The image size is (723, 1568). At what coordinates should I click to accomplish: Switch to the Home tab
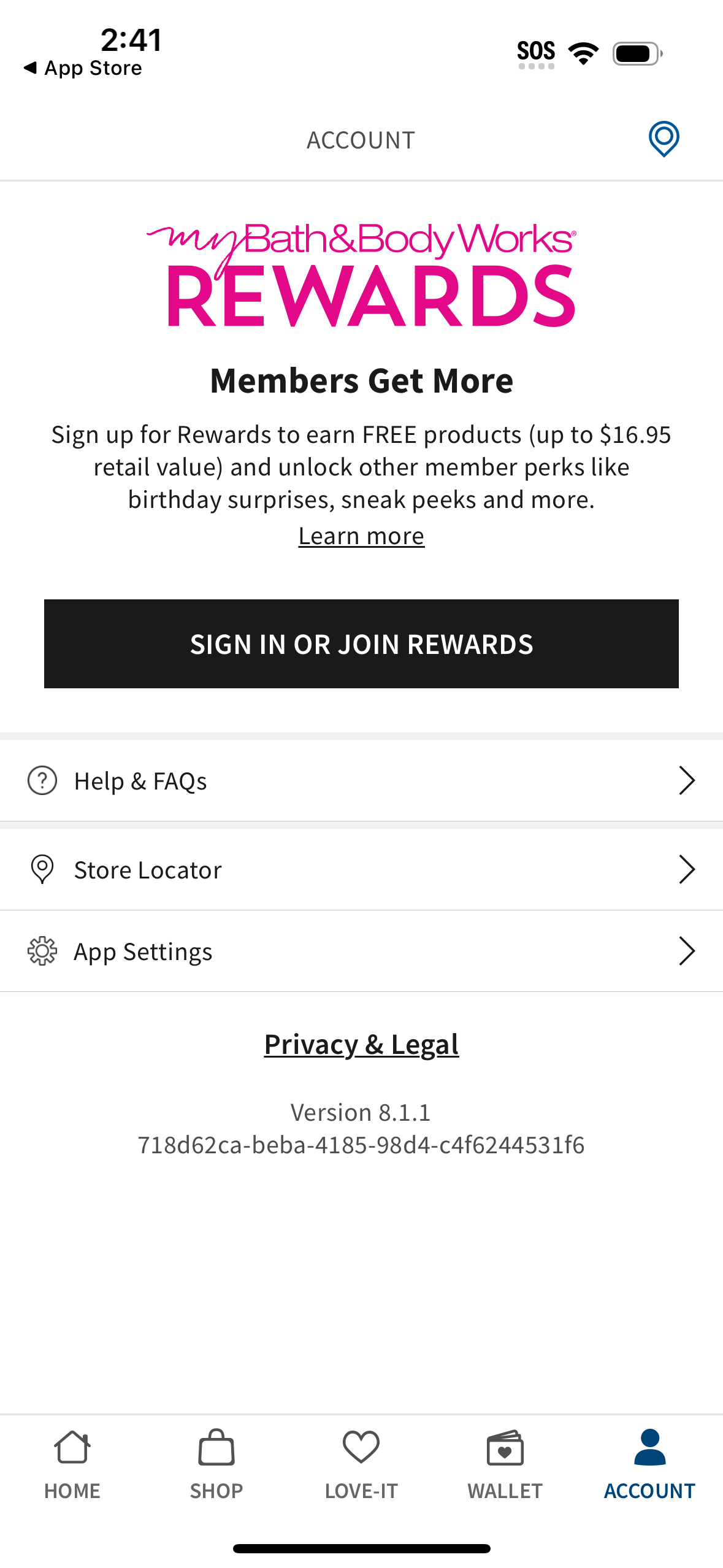pyautogui.click(x=72, y=1469)
